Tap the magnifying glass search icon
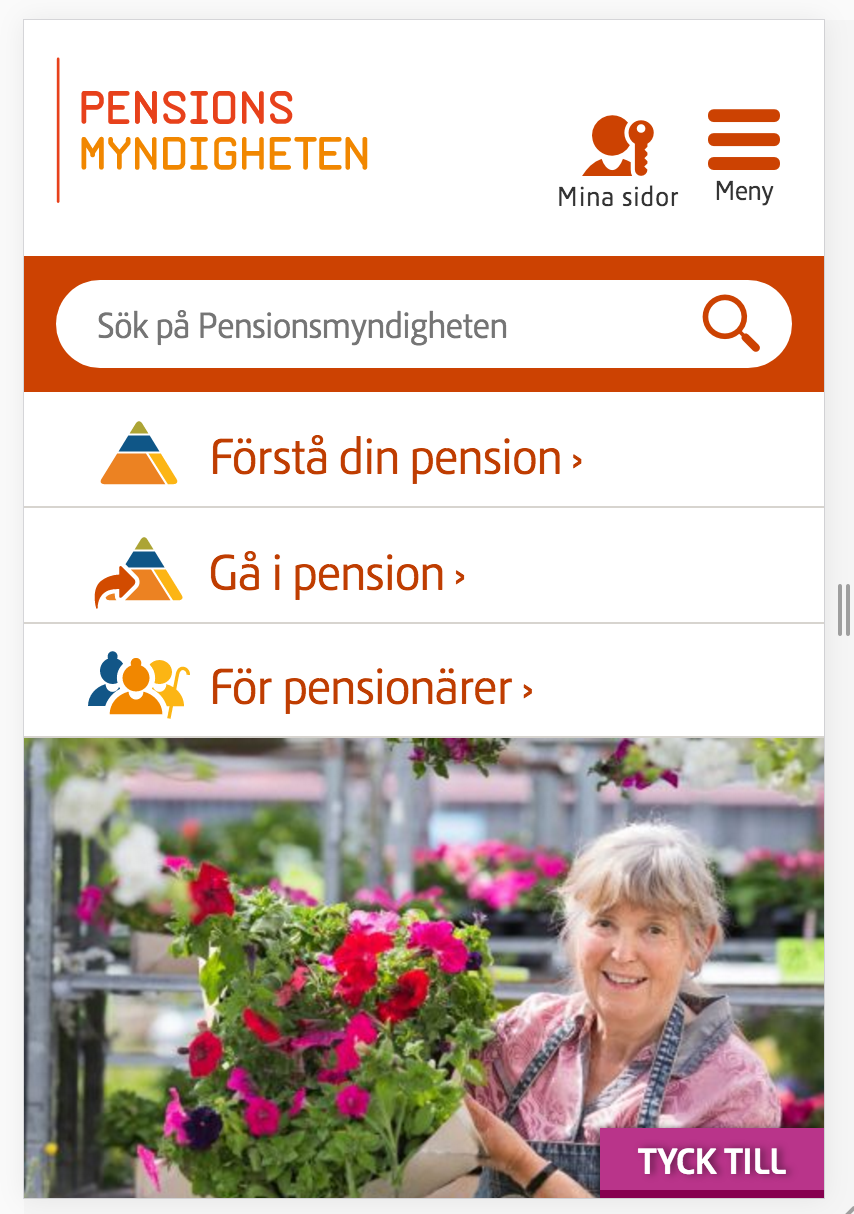The image size is (854, 1214). (x=731, y=325)
